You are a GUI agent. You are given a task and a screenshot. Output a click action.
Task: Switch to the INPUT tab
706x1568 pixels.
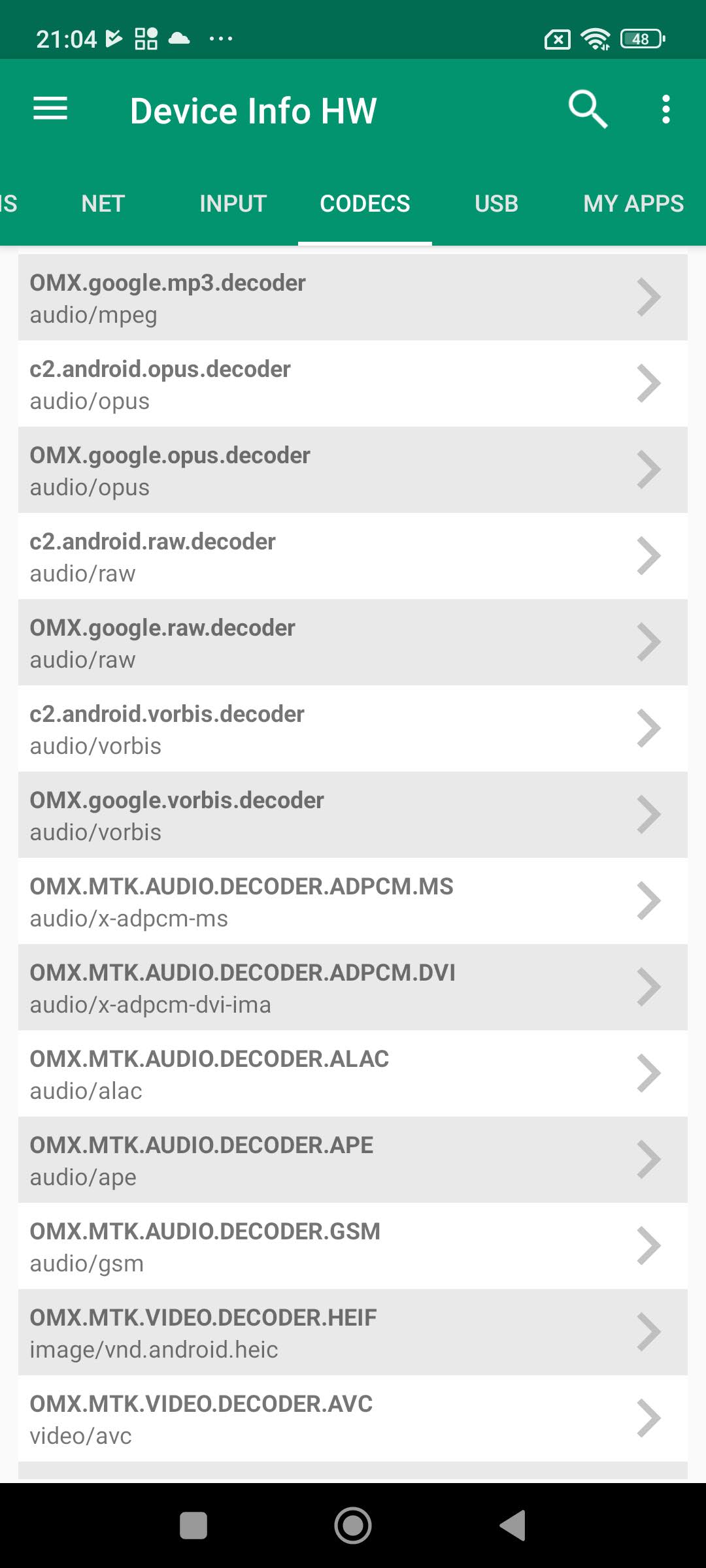(233, 204)
